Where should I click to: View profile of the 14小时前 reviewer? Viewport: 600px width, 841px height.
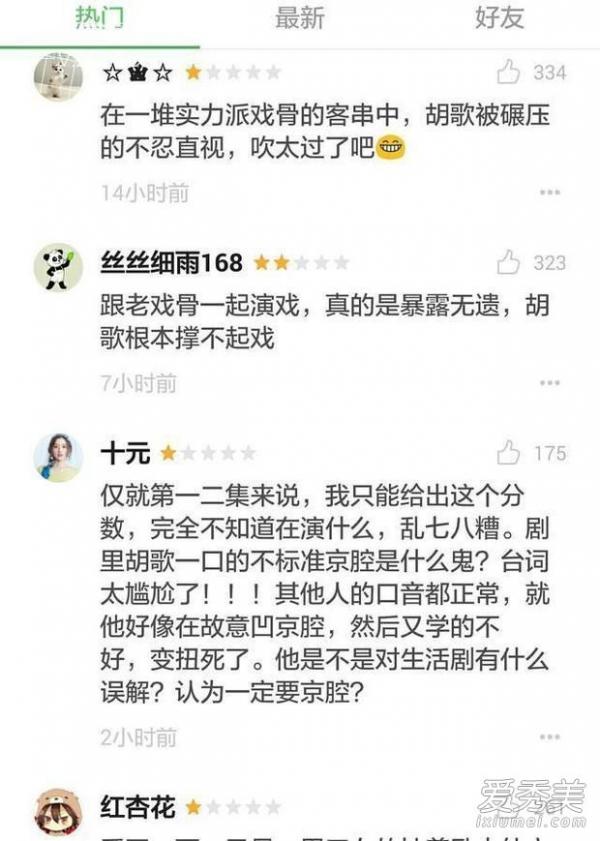58,75
